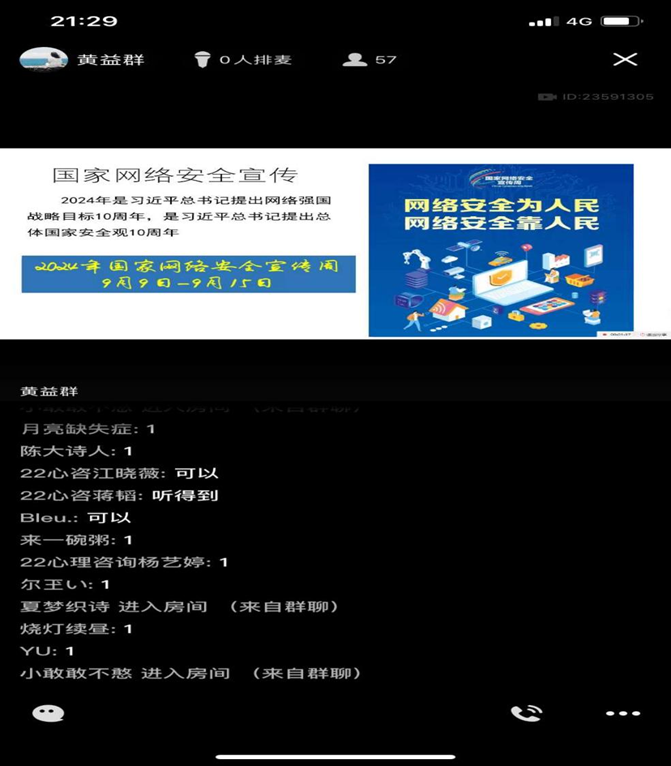The height and width of the screenshot is (766, 671).
Task: Open host 黄益群's profile avatar
Action: 43,59
